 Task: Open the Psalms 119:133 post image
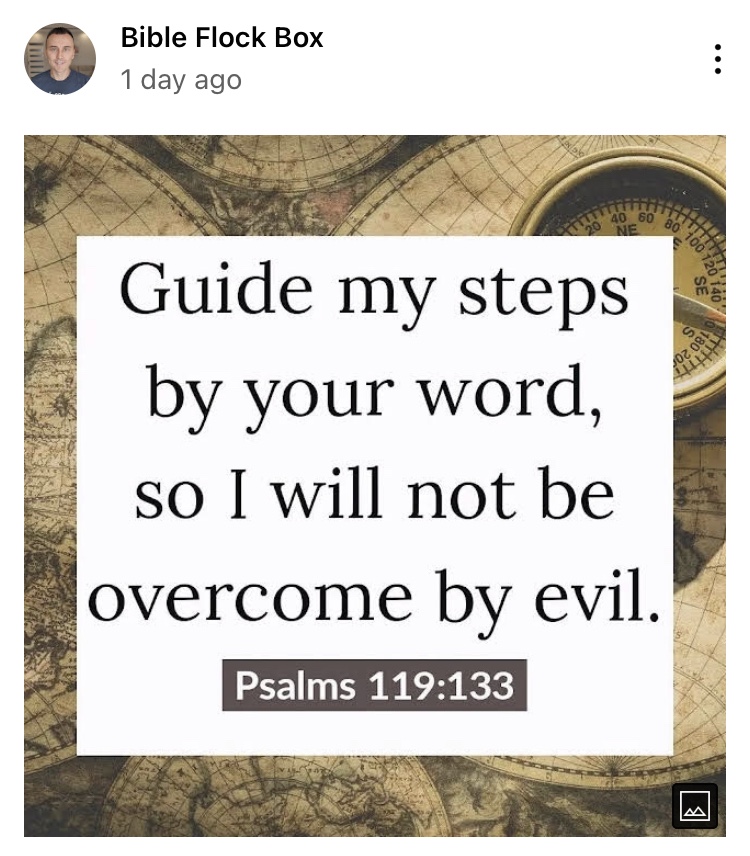(x=374, y=486)
